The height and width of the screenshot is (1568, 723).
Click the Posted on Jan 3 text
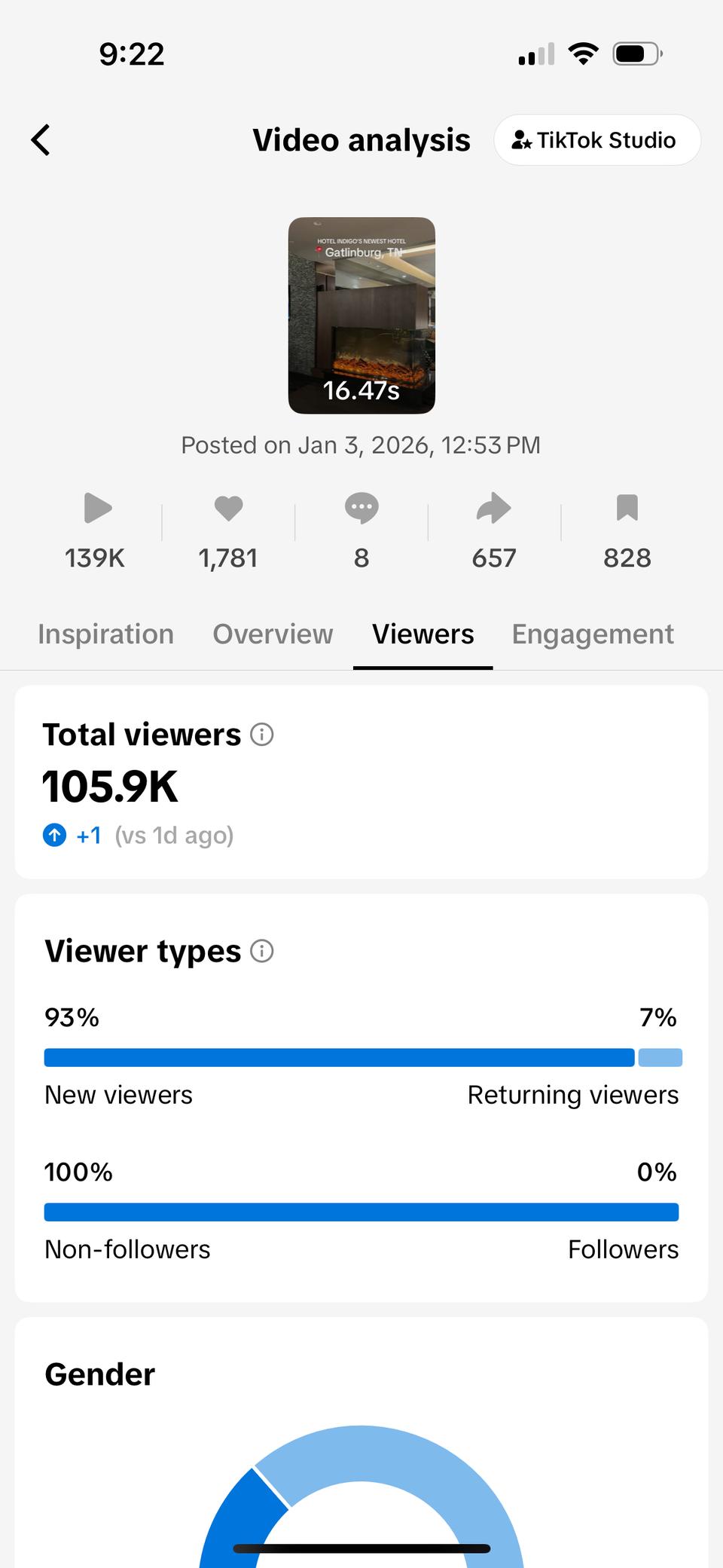[x=361, y=445]
